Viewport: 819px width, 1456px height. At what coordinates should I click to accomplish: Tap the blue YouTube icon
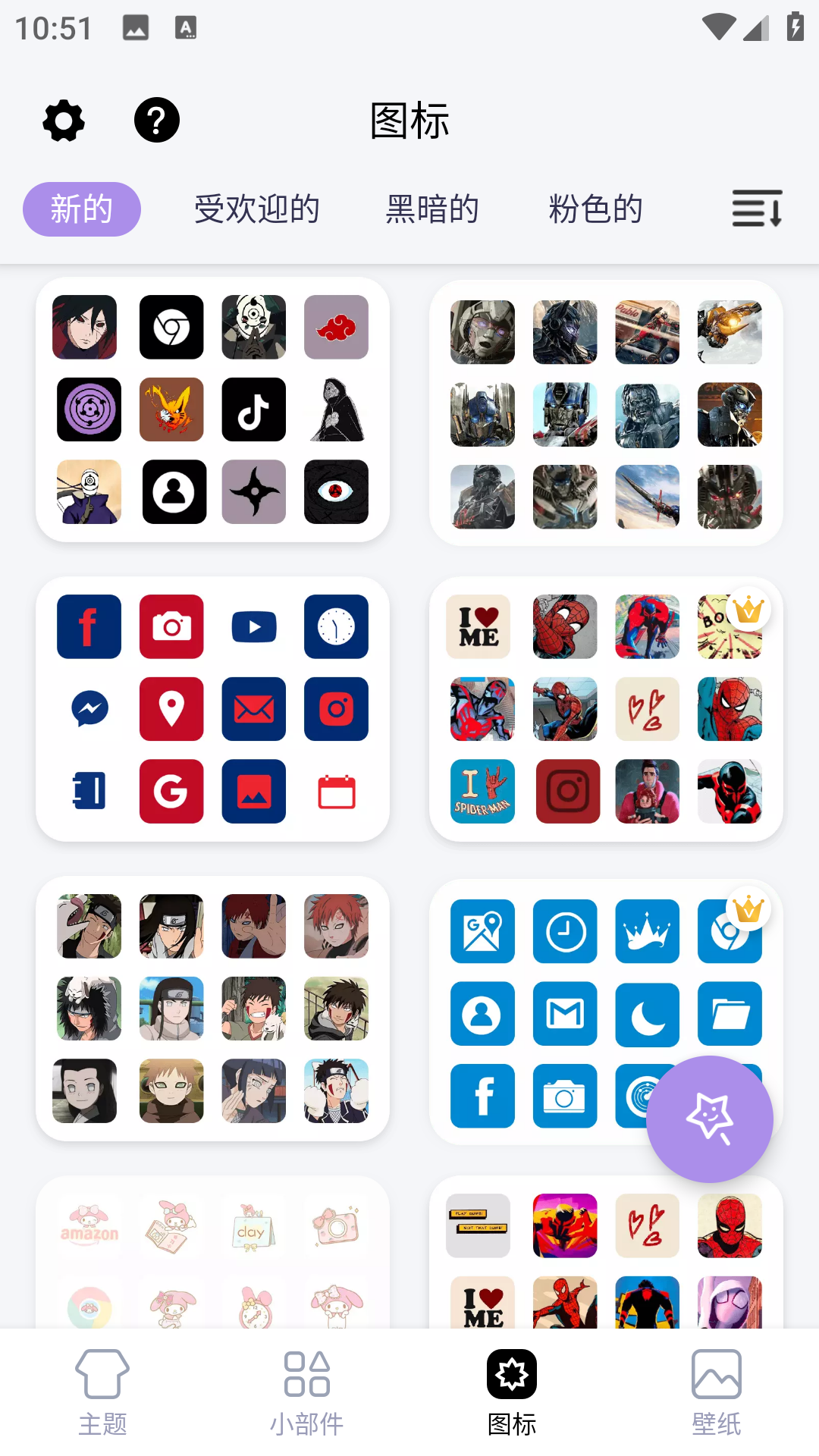(254, 626)
